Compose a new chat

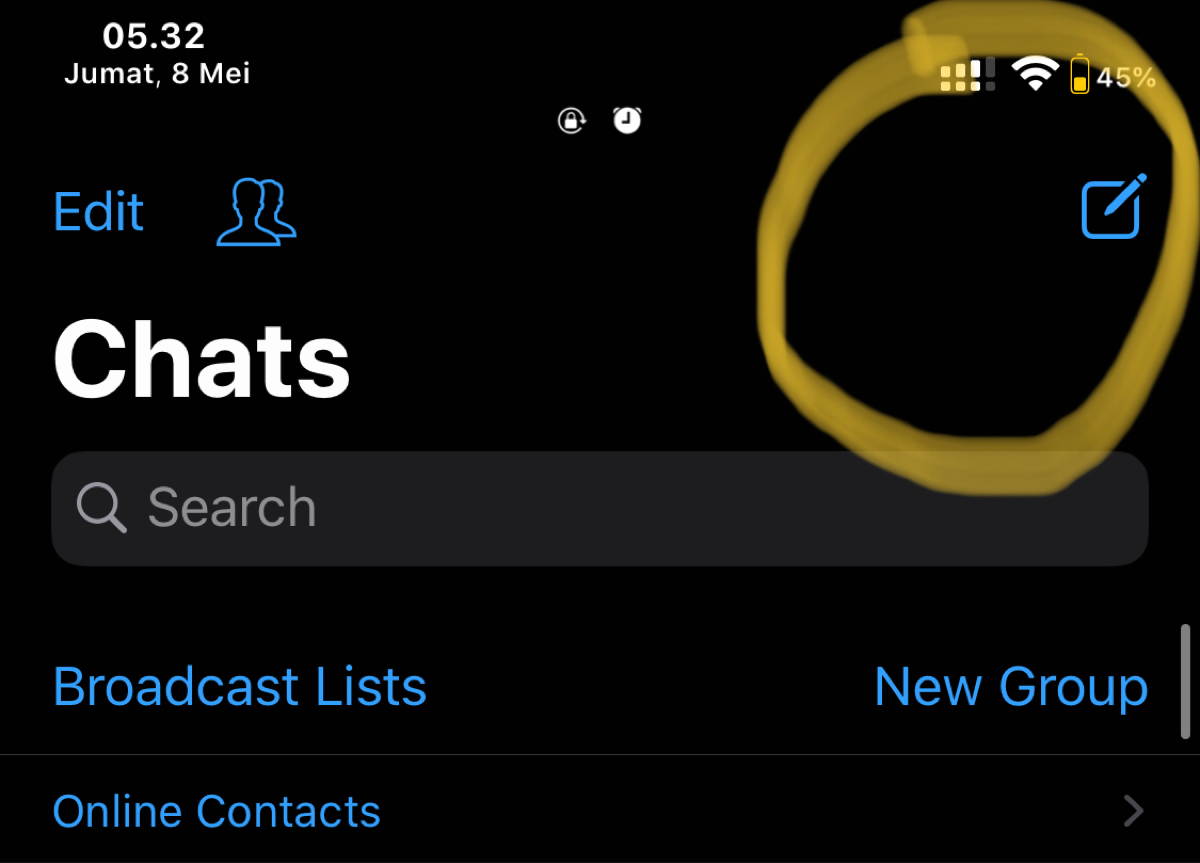click(x=1112, y=207)
